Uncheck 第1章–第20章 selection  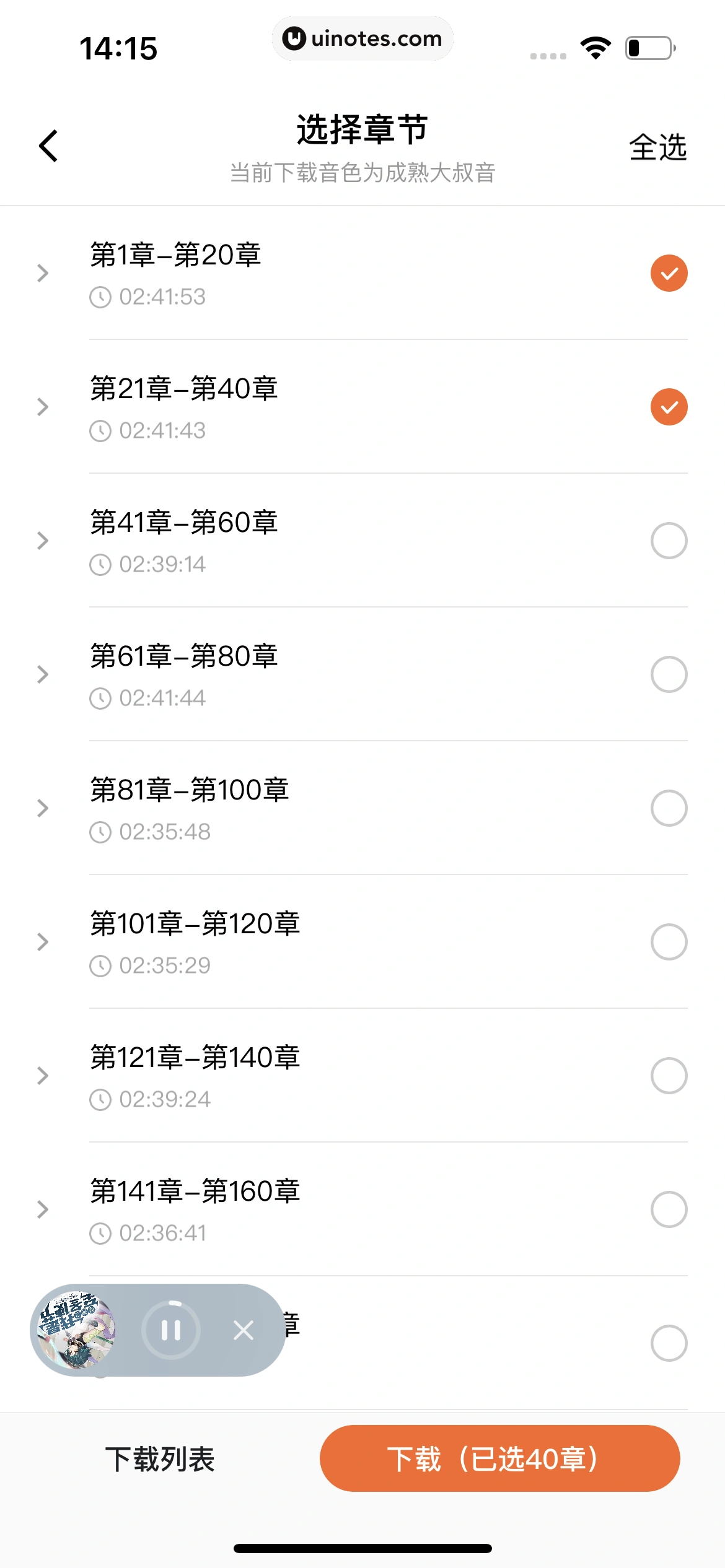point(669,273)
